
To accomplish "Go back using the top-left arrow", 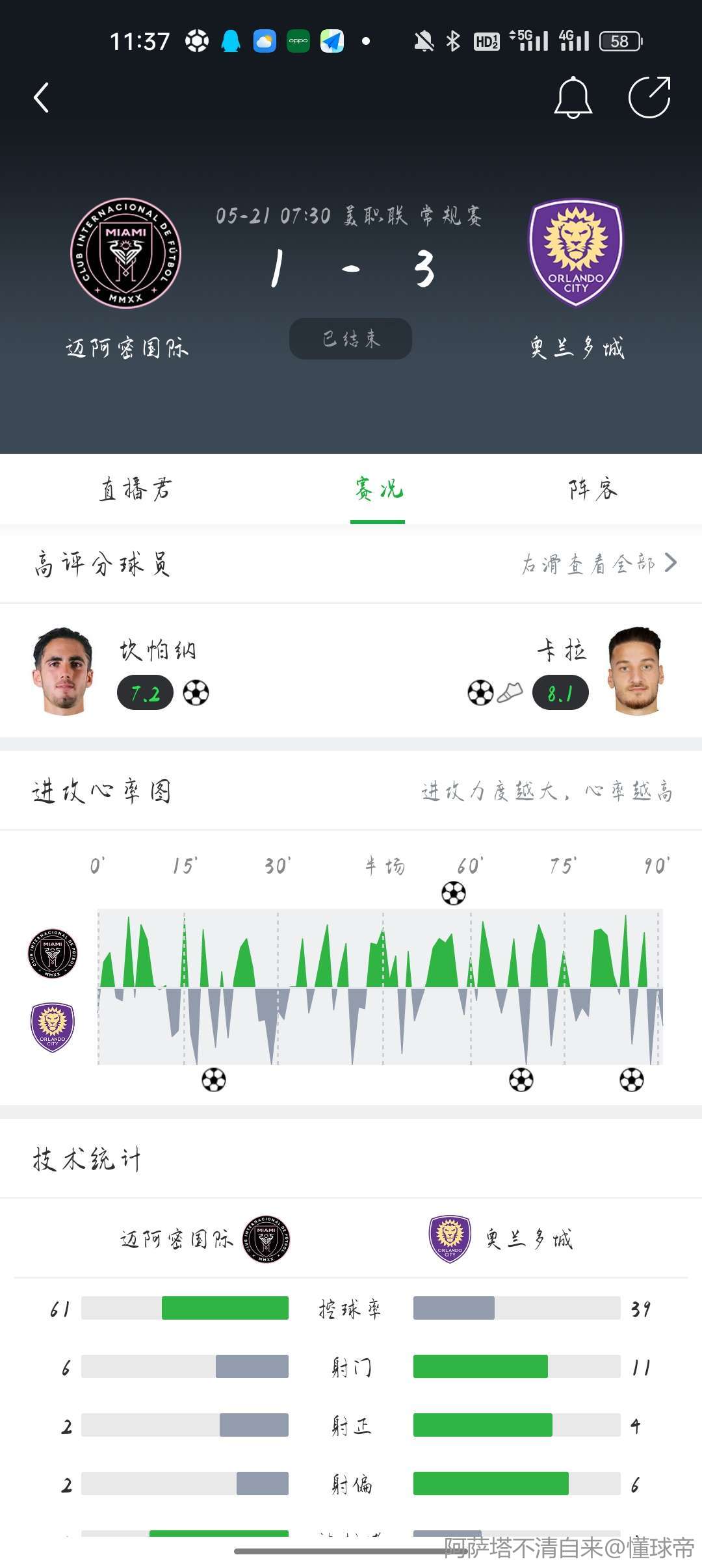I will (x=42, y=98).
